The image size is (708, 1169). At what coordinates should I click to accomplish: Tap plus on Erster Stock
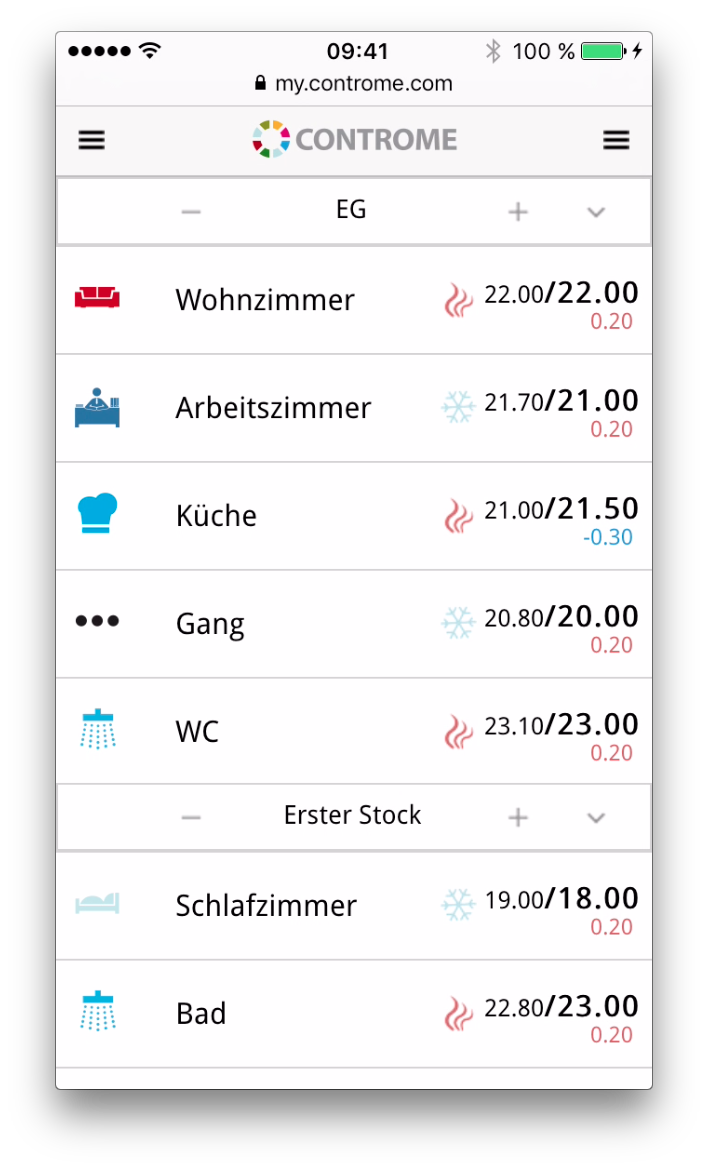518,818
